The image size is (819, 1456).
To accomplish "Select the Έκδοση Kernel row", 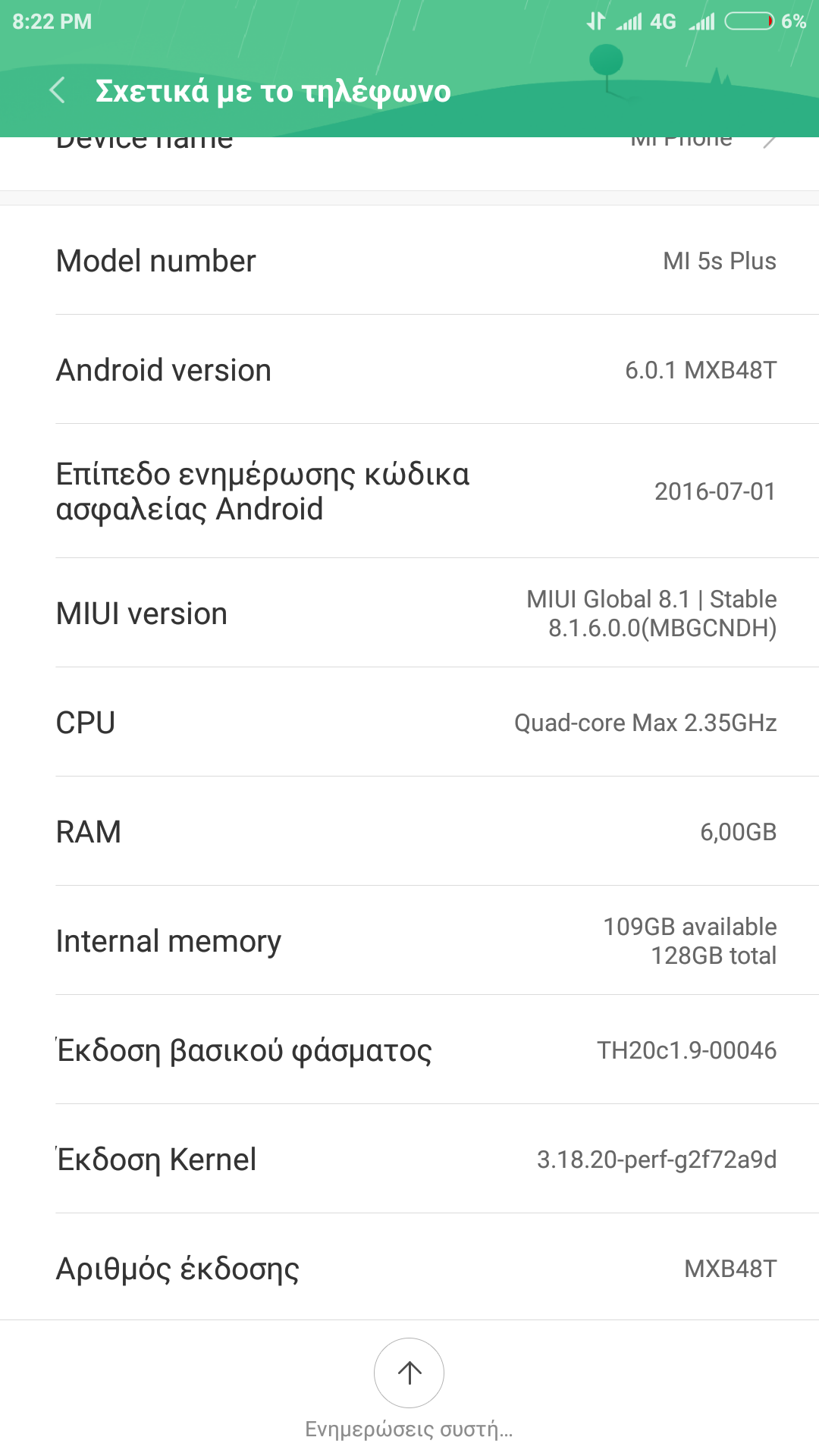I will coord(409,1159).
